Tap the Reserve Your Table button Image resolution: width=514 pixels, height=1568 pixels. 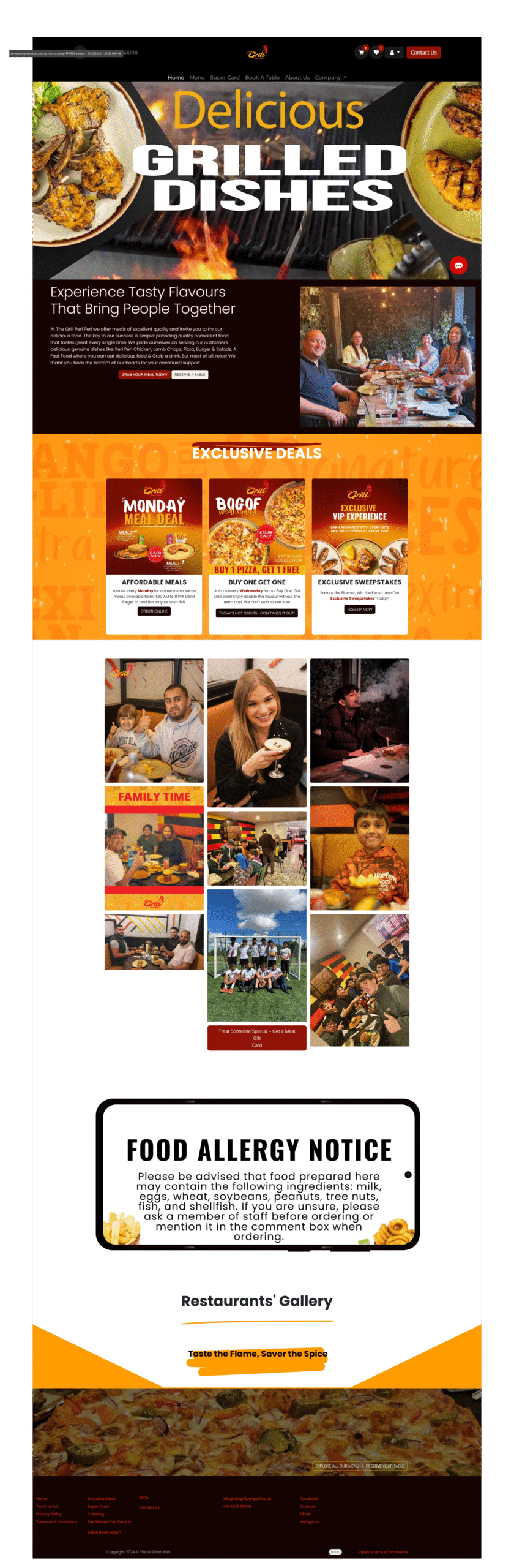coord(385,1466)
